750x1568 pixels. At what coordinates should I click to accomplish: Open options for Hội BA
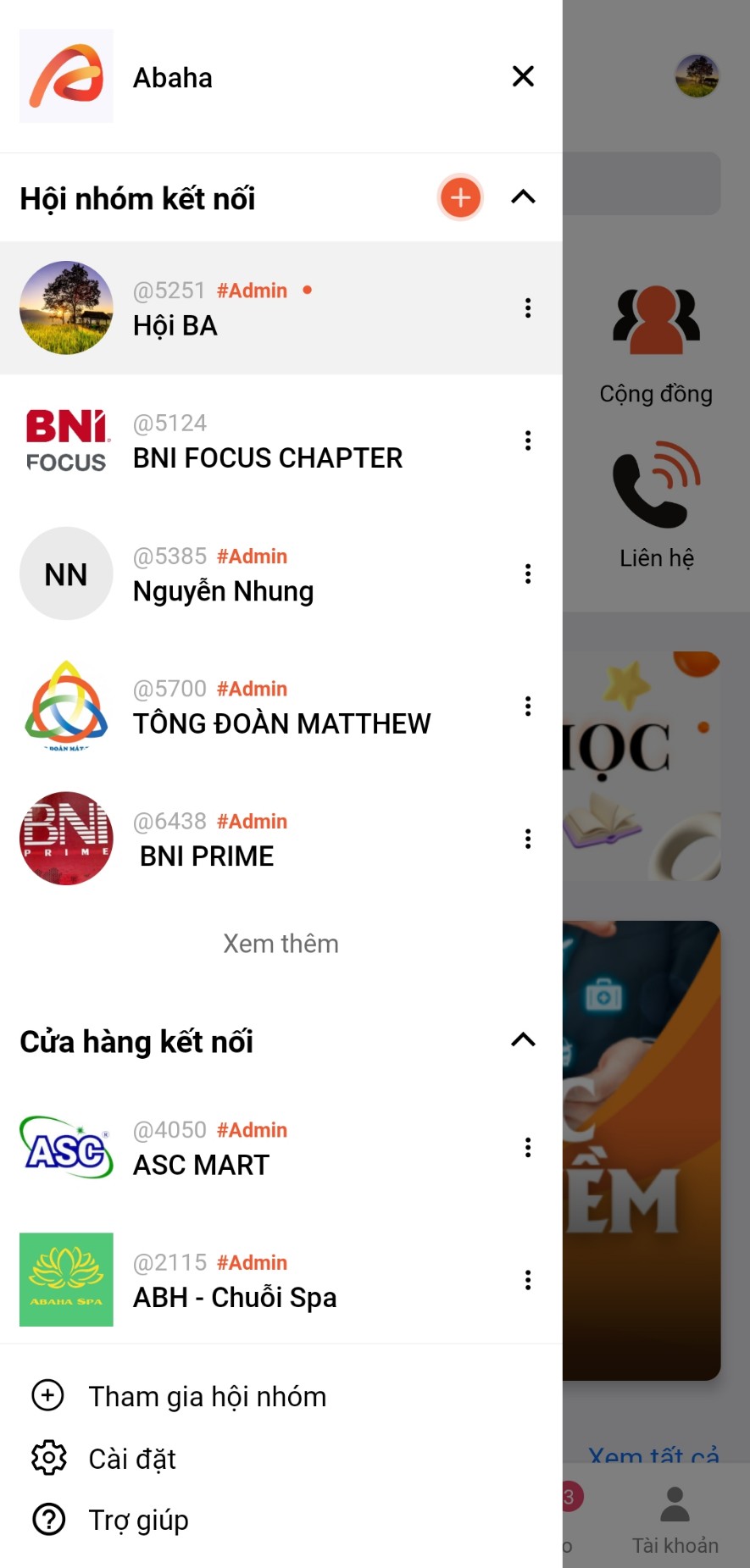528,308
